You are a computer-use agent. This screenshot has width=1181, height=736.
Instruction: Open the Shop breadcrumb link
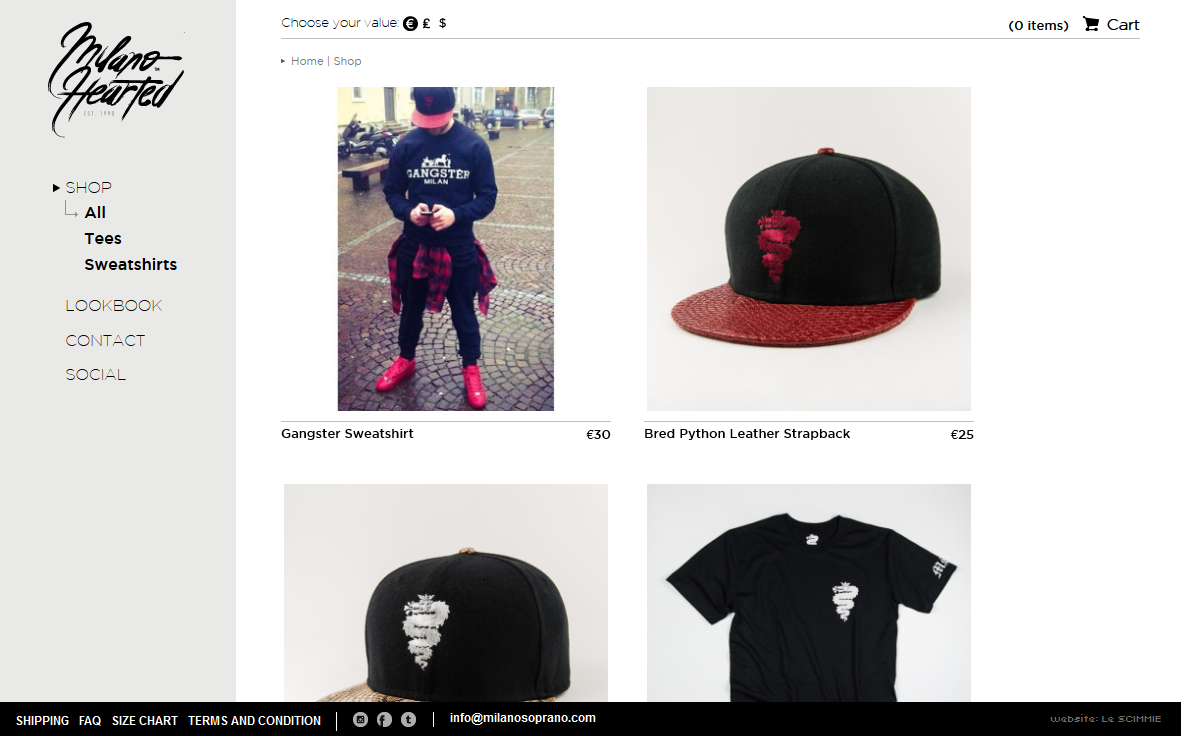347,61
